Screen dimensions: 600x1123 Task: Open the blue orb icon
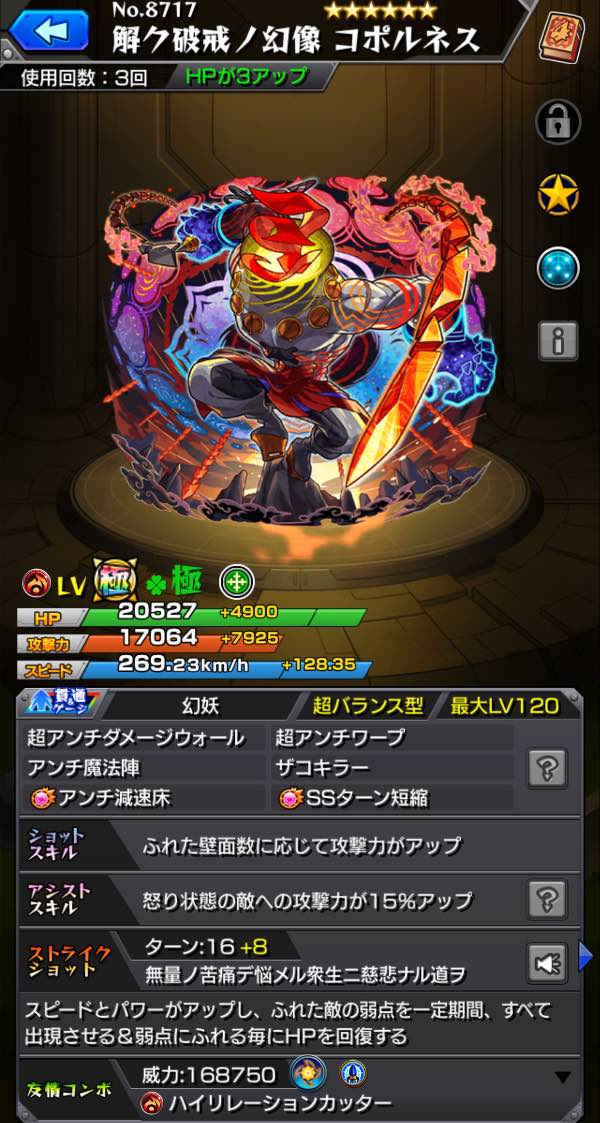[558, 268]
